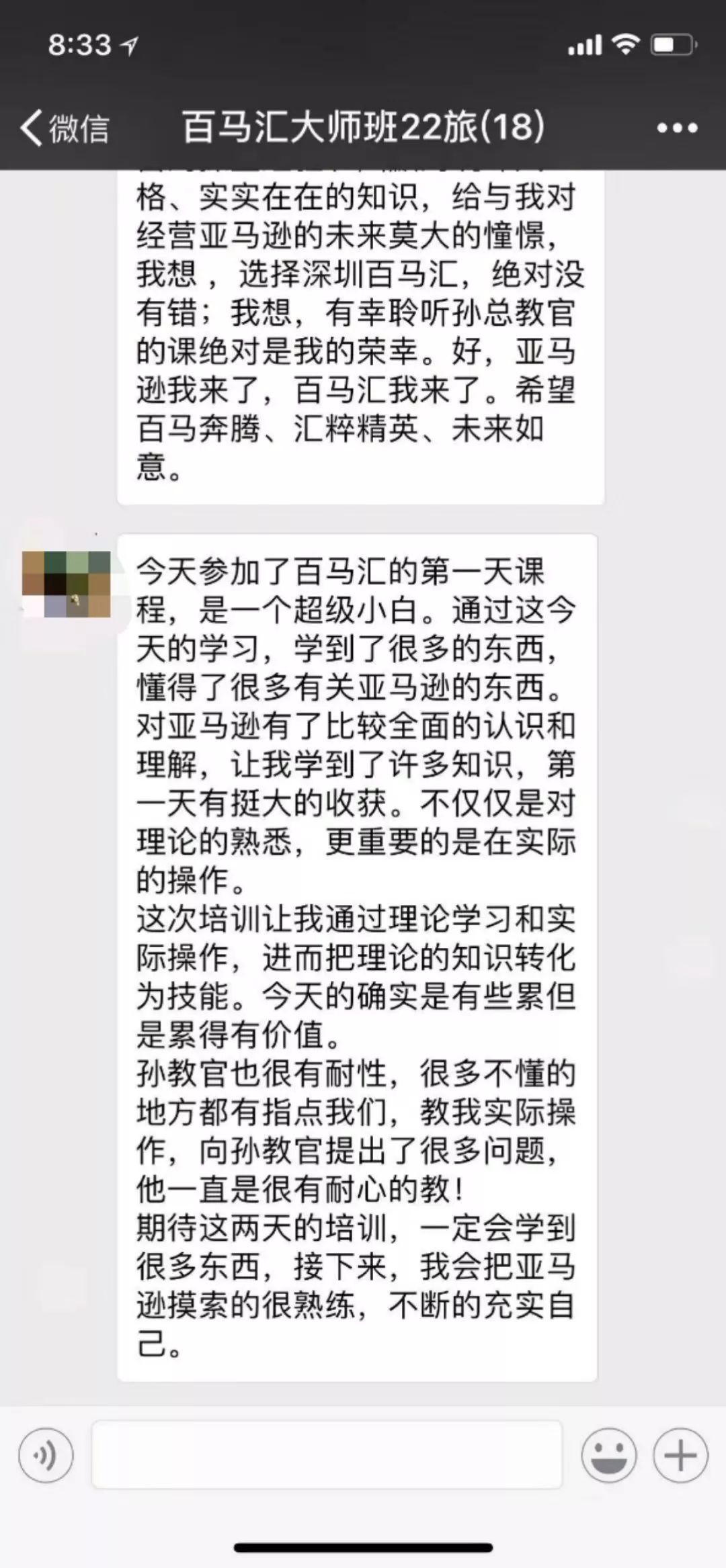726x1568 pixels.
Task: Open the plus attachment menu
Action: coord(680,1456)
